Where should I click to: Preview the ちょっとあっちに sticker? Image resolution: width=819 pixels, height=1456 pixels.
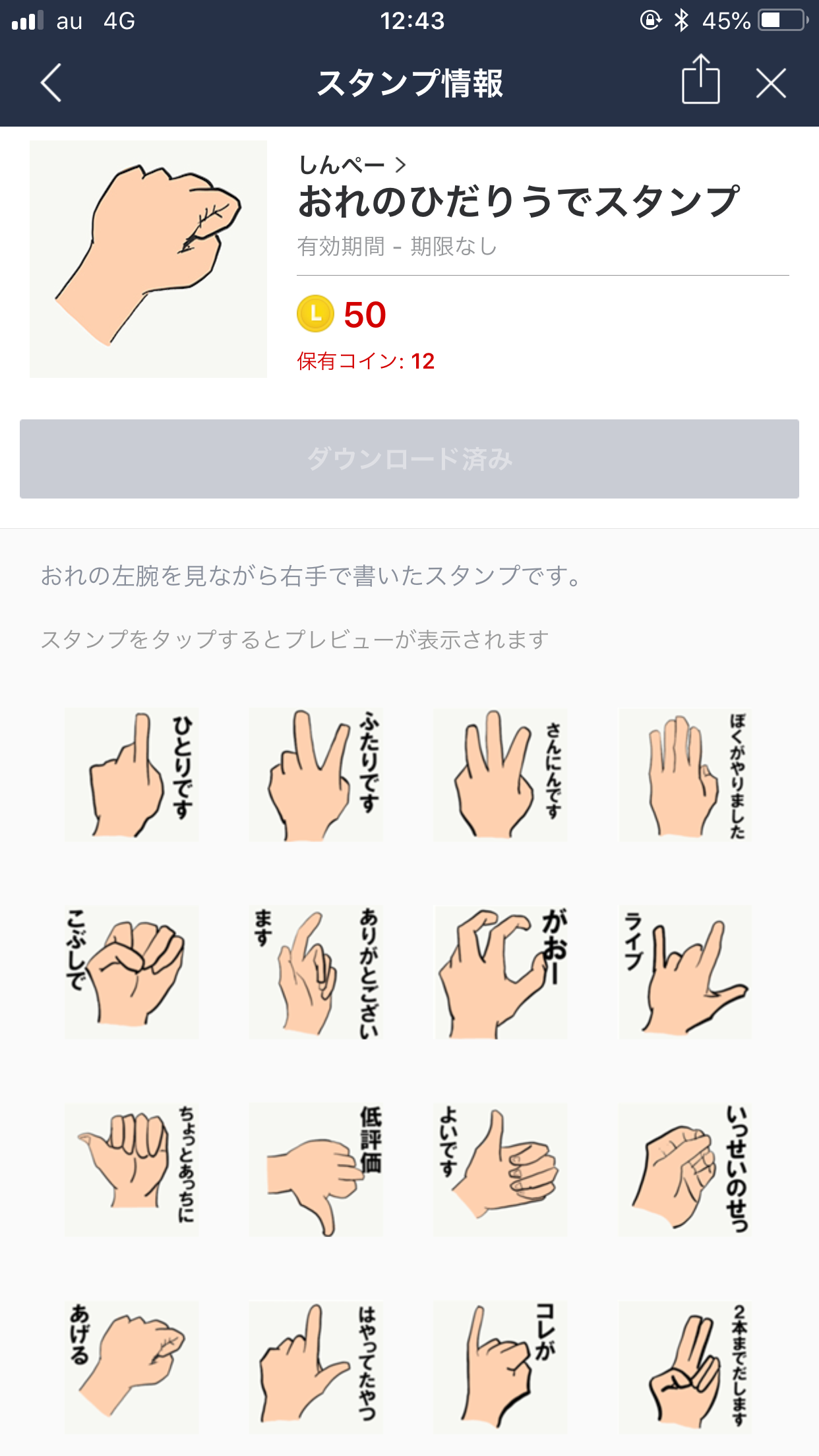(x=132, y=1170)
